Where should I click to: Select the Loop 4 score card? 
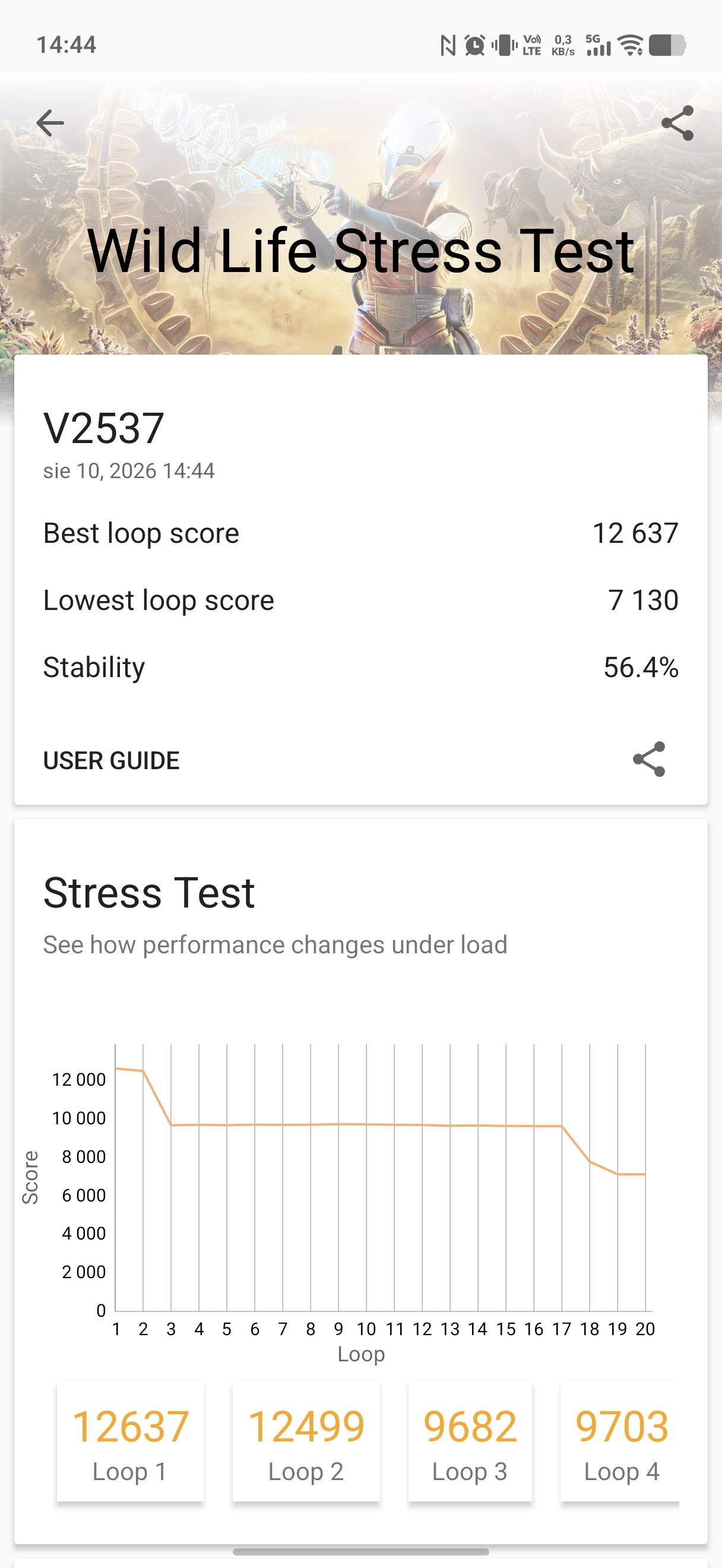pyautogui.click(x=620, y=1442)
